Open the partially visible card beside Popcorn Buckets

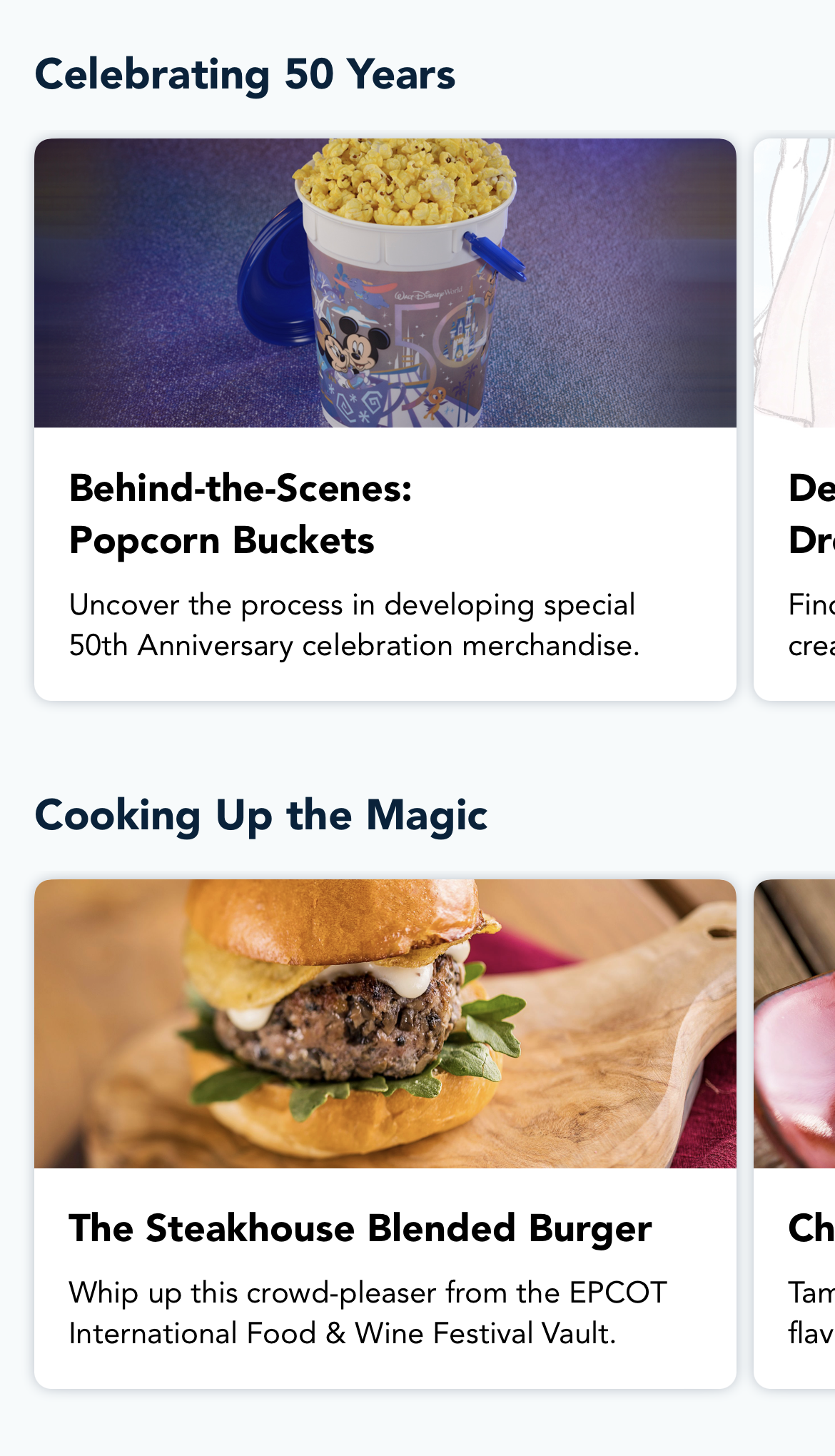794,420
